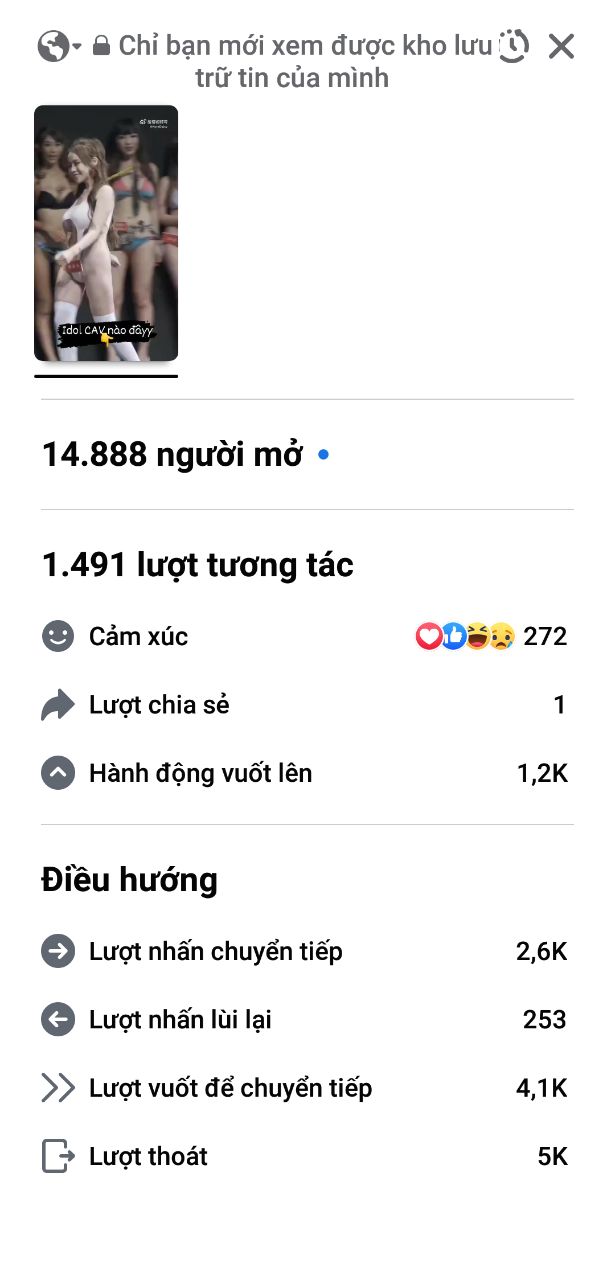Close the story insights screen
Image resolution: width=615 pixels, height=1280 pixels.
[x=562, y=46]
